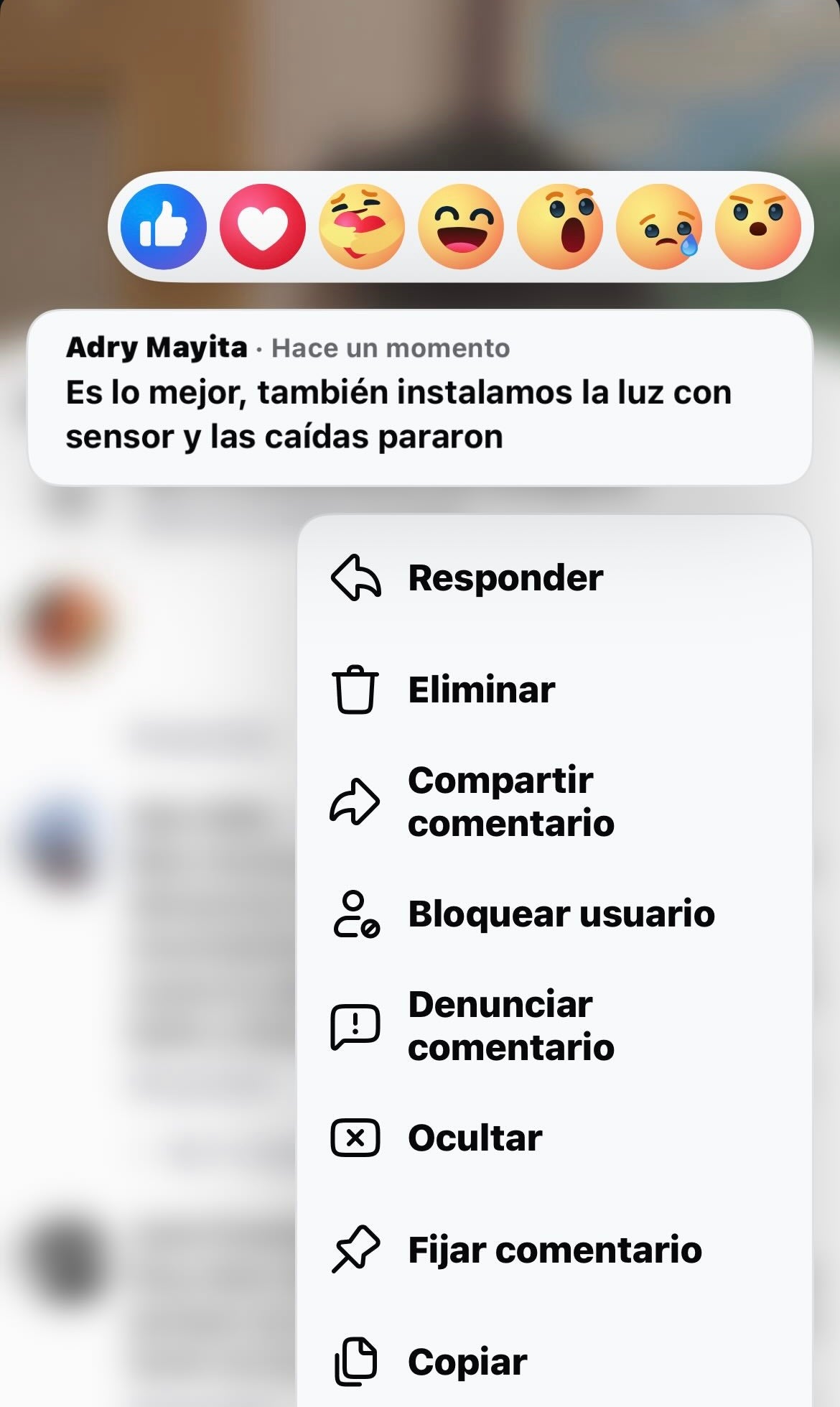
Task: Copy the comment text with Copiar
Action: click(467, 1362)
